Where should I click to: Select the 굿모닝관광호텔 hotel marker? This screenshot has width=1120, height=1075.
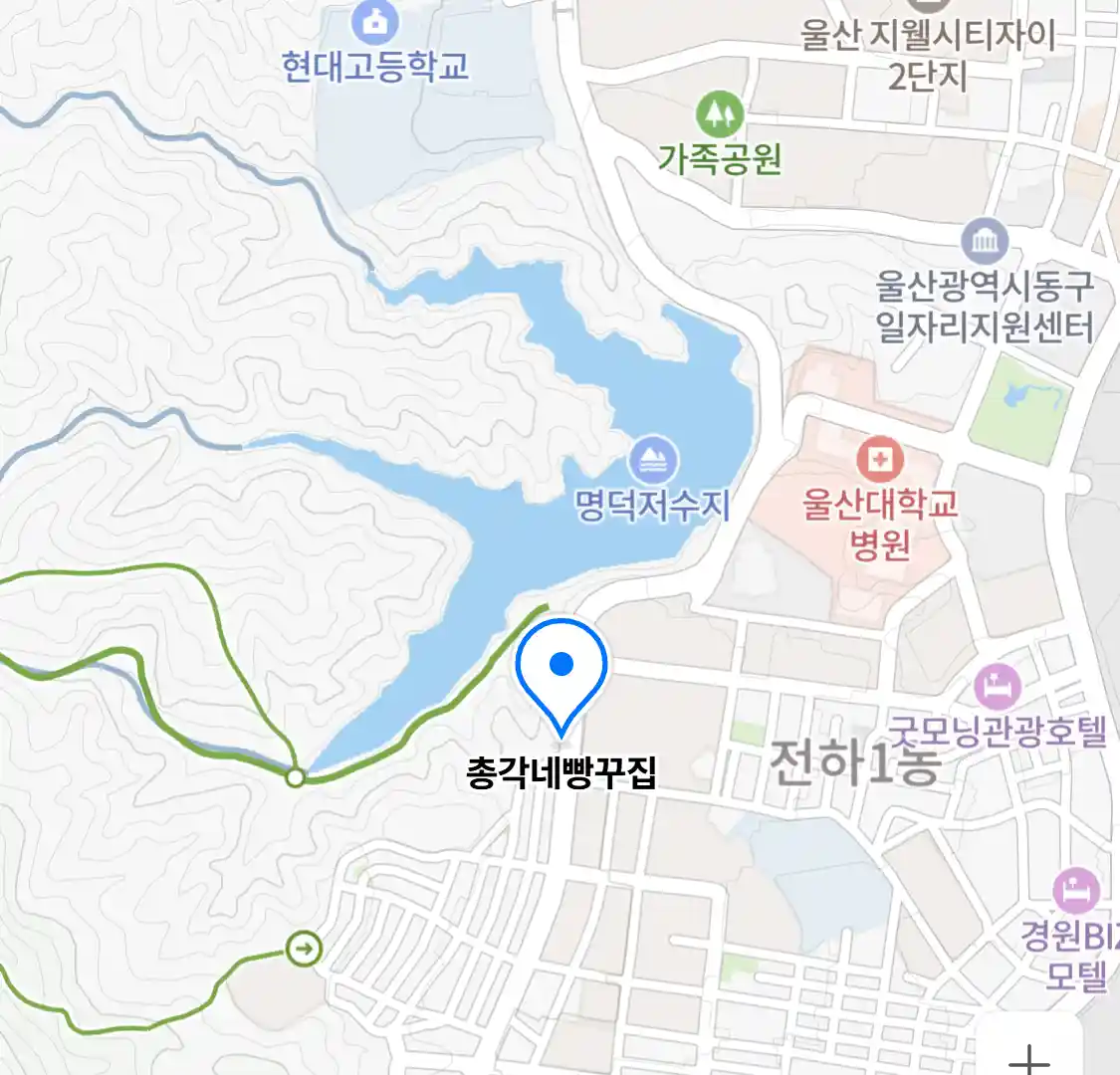[997, 687]
